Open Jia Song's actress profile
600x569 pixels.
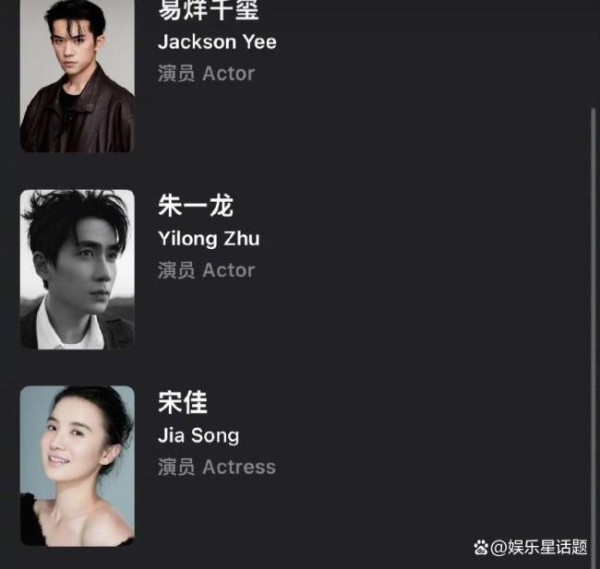198,435
